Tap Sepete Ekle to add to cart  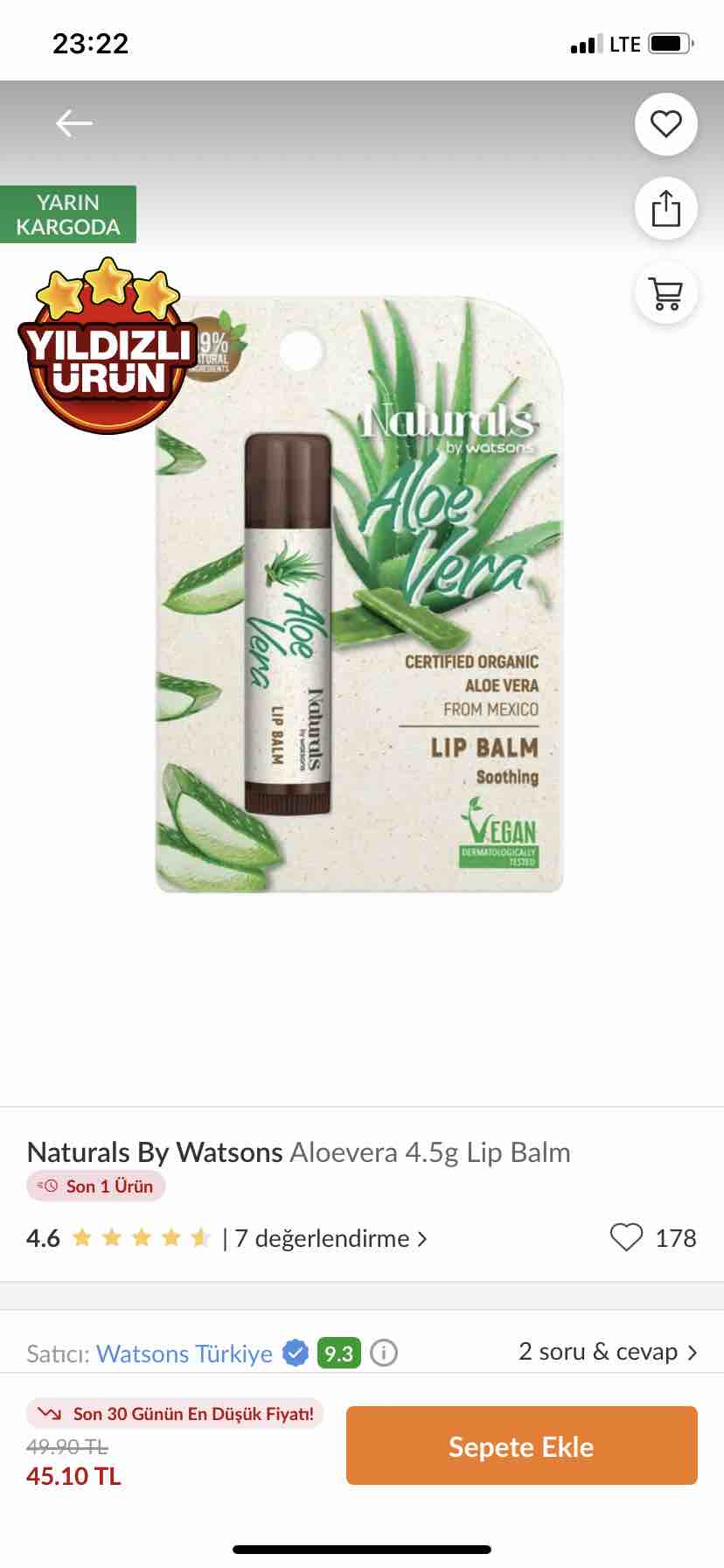522,1445
